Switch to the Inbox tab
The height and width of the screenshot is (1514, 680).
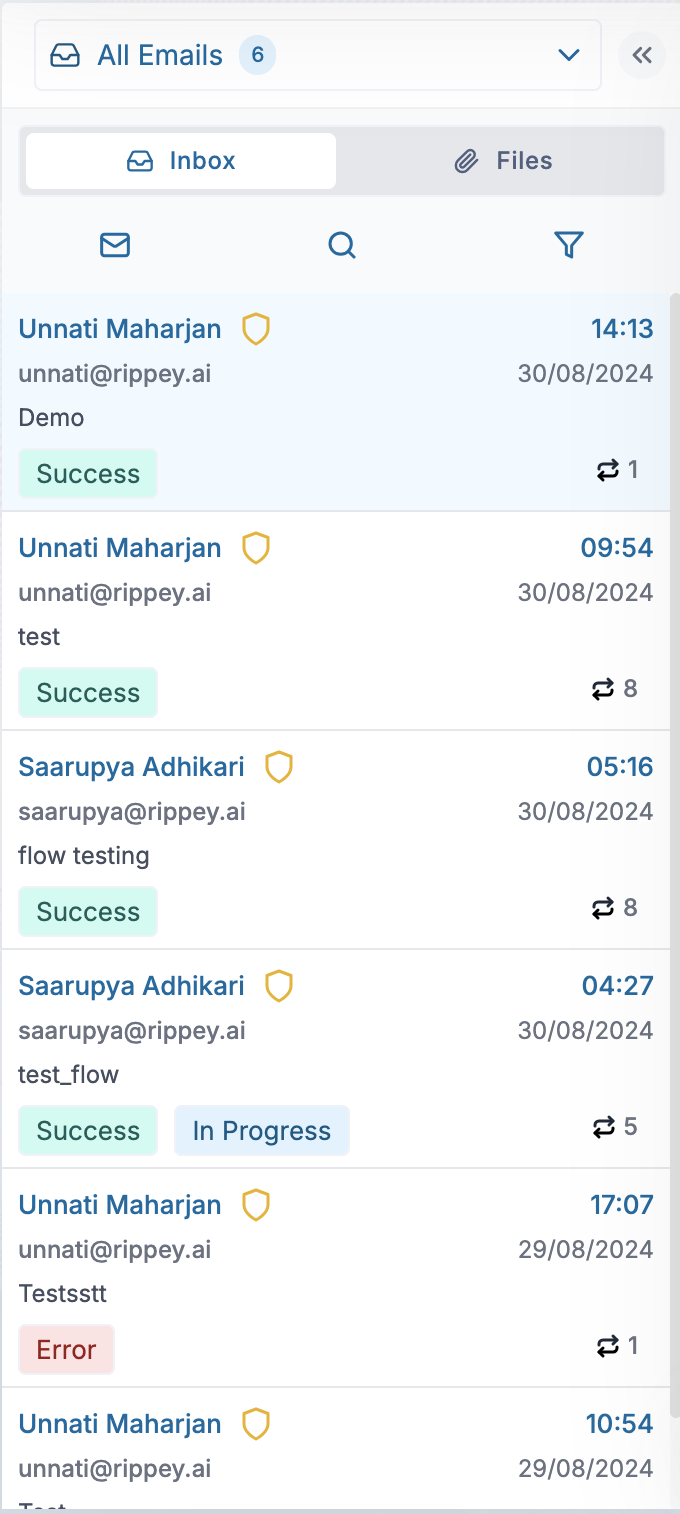(181, 161)
